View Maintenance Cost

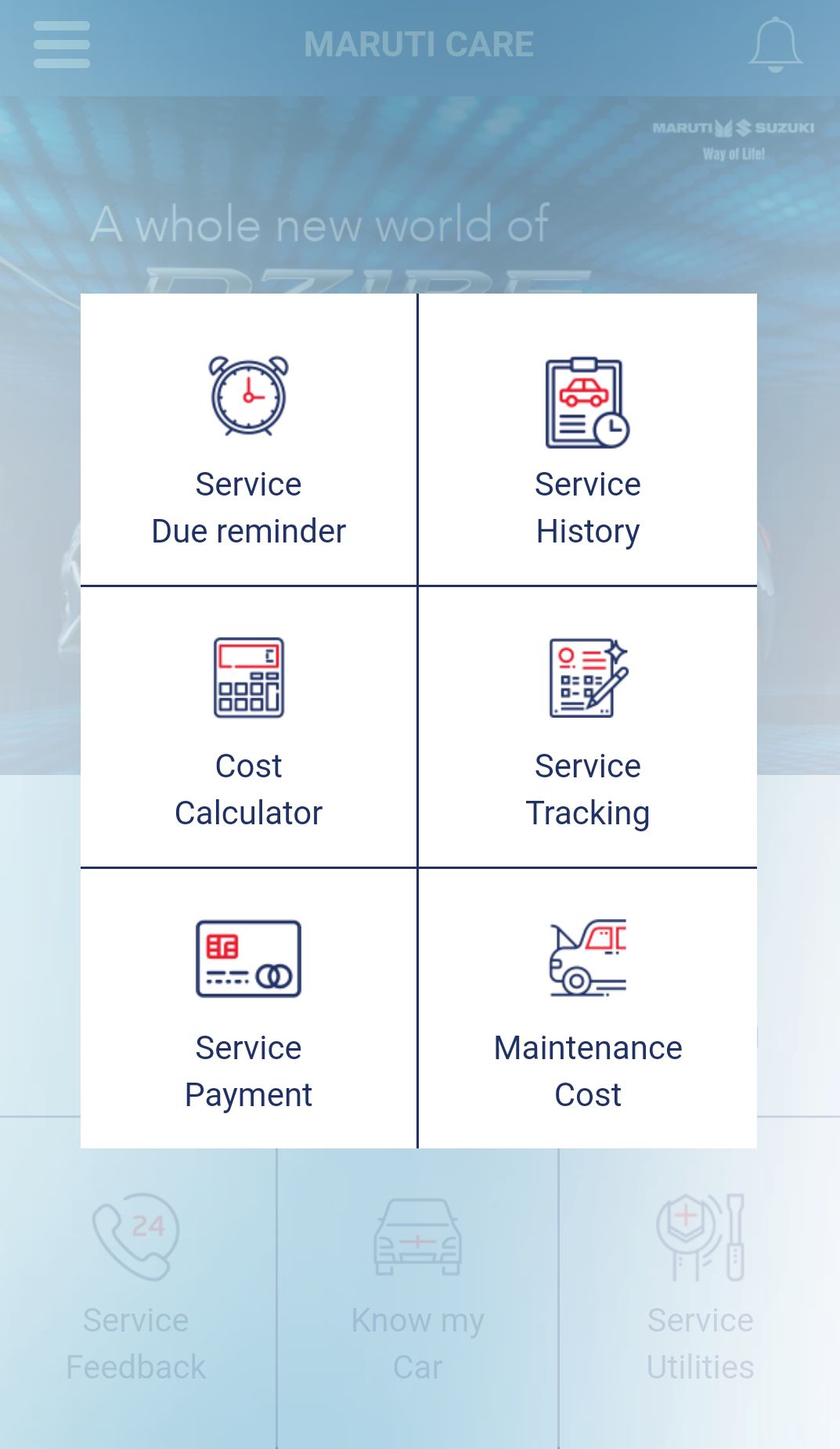588,1008
